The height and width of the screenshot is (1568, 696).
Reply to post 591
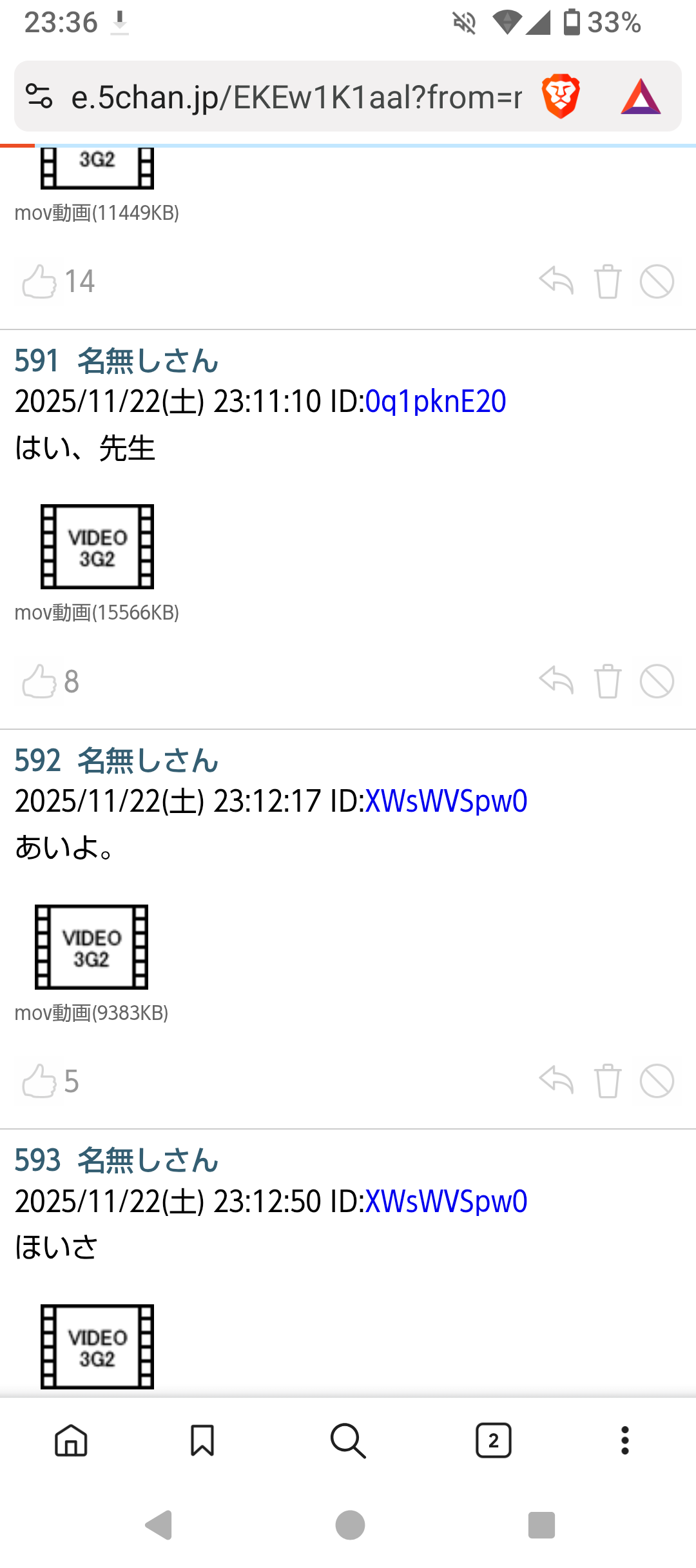tap(556, 681)
